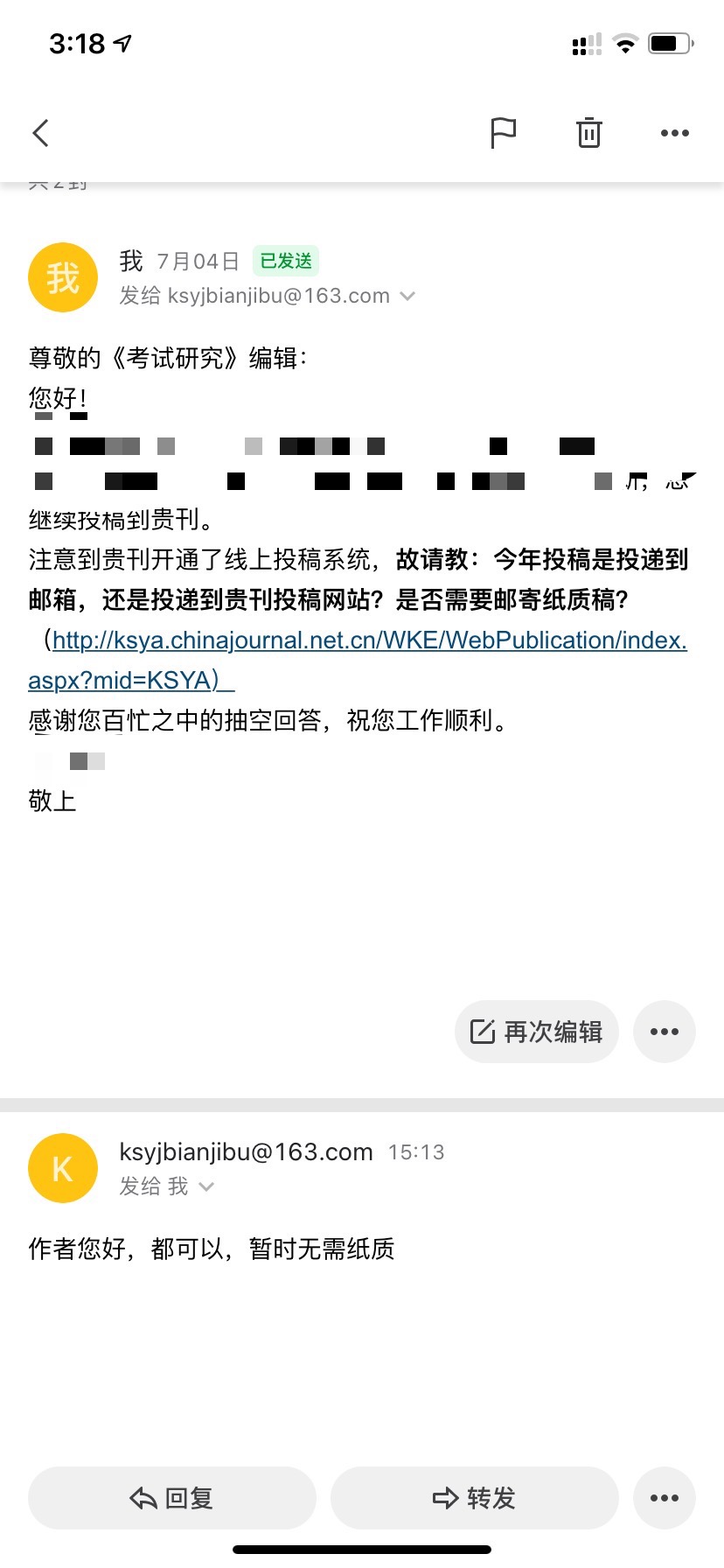The image size is (724, 1568).
Task: Open the K avatar of ksyjbianjibu
Action: [63, 1168]
